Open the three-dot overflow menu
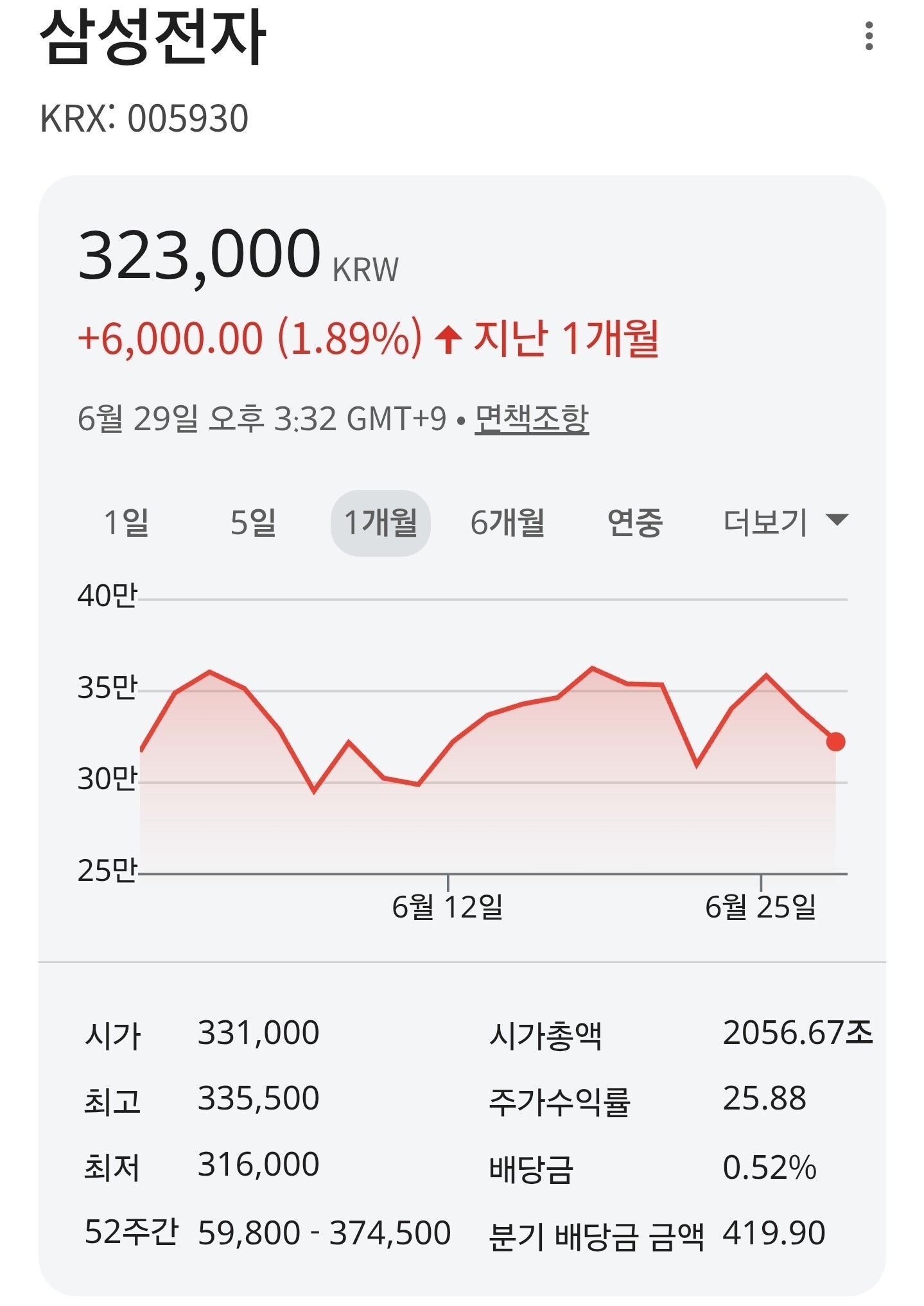The height and width of the screenshot is (1306, 924). pos(869,36)
